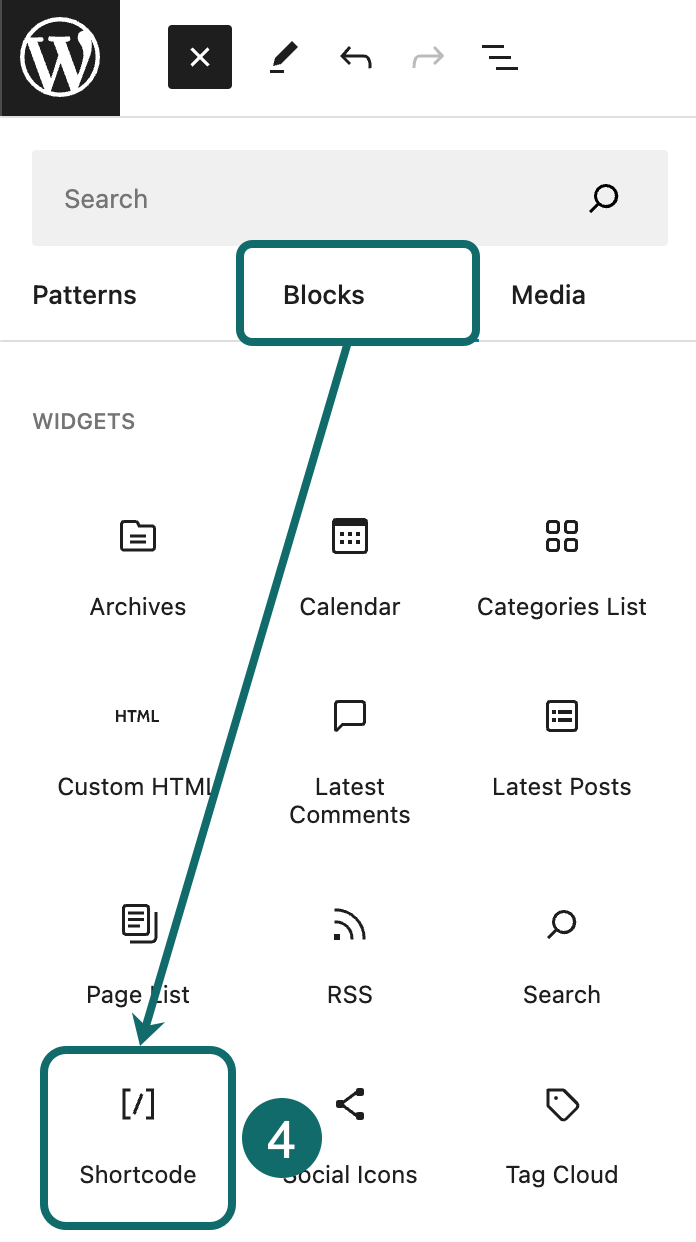Select the Page List block

pyautogui.click(x=138, y=954)
